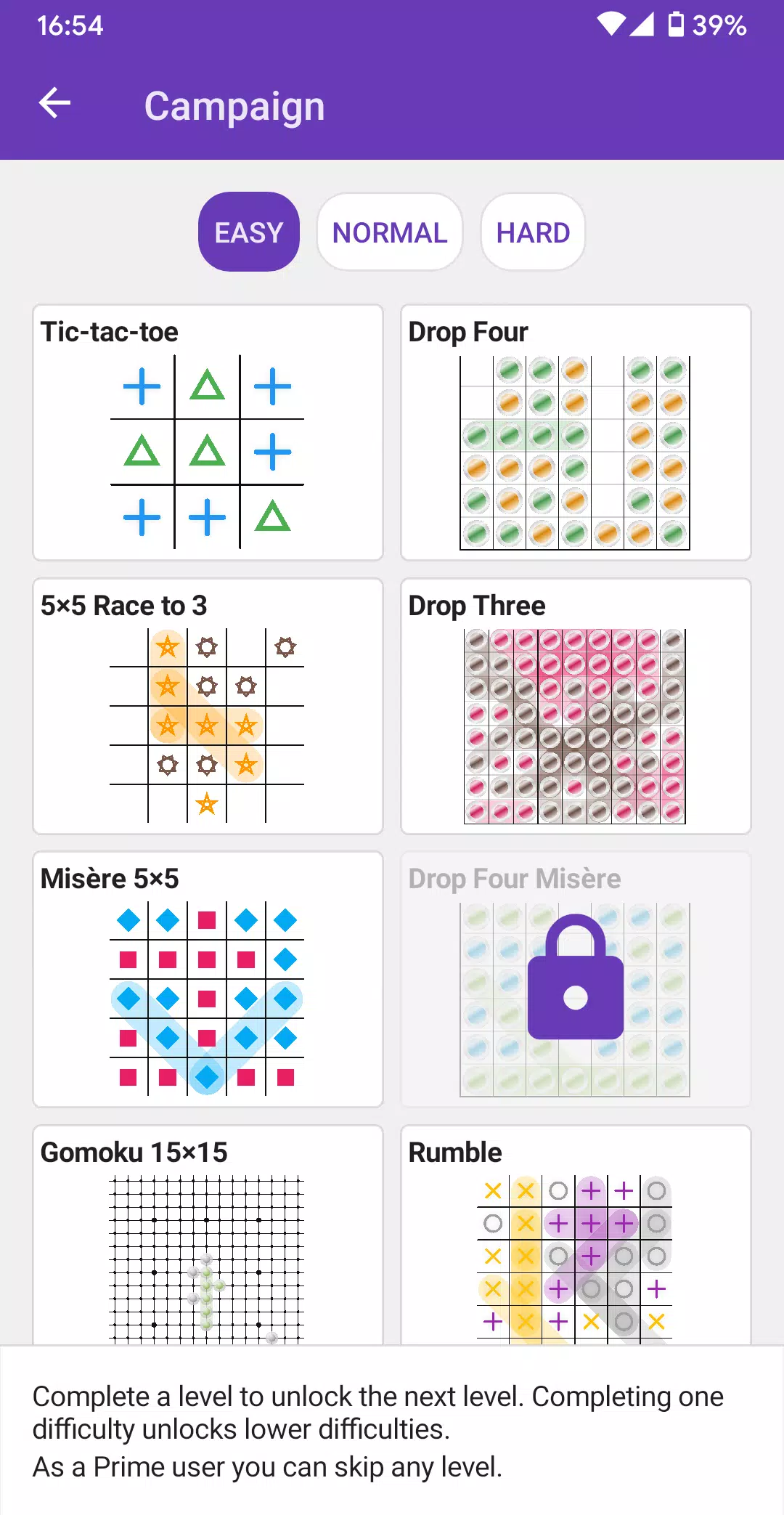Open the Drop Three level

click(x=576, y=704)
